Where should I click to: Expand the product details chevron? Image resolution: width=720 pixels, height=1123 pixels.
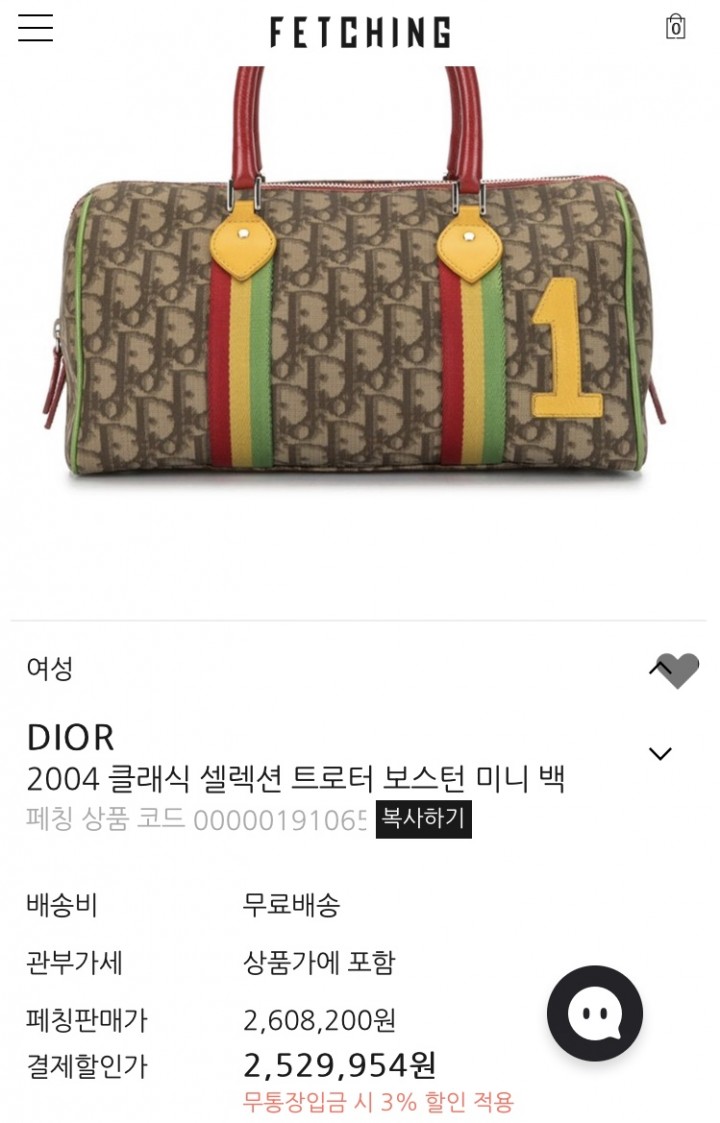tap(660, 754)
